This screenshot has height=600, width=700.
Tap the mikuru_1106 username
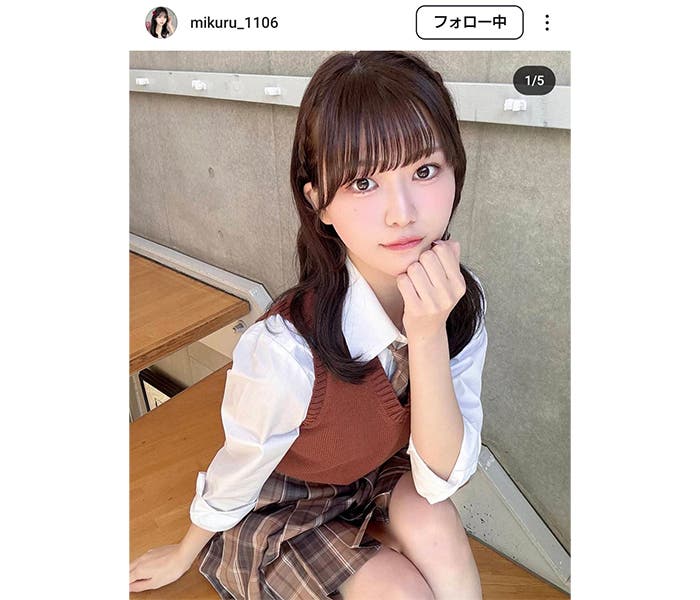click(234, 23)
